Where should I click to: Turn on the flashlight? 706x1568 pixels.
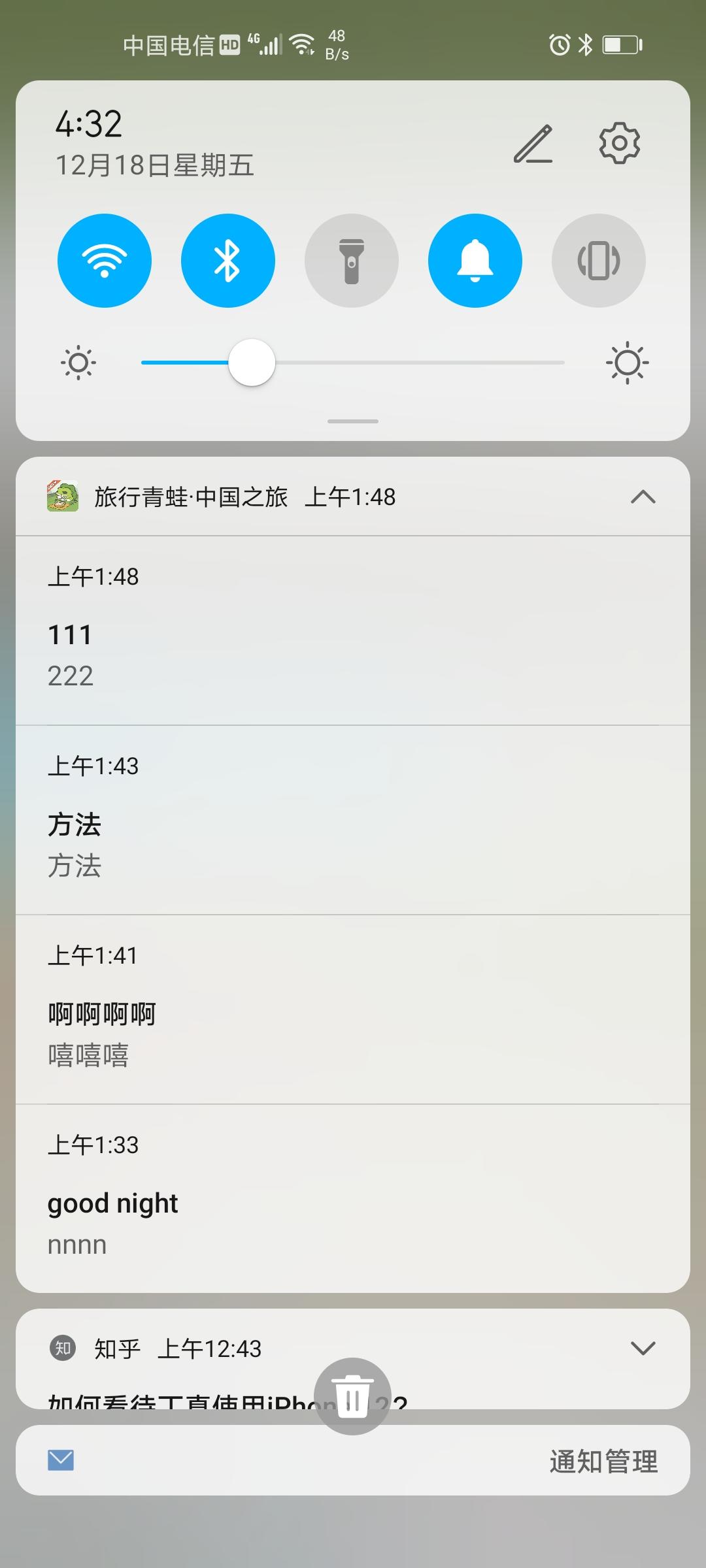(352, 261)
